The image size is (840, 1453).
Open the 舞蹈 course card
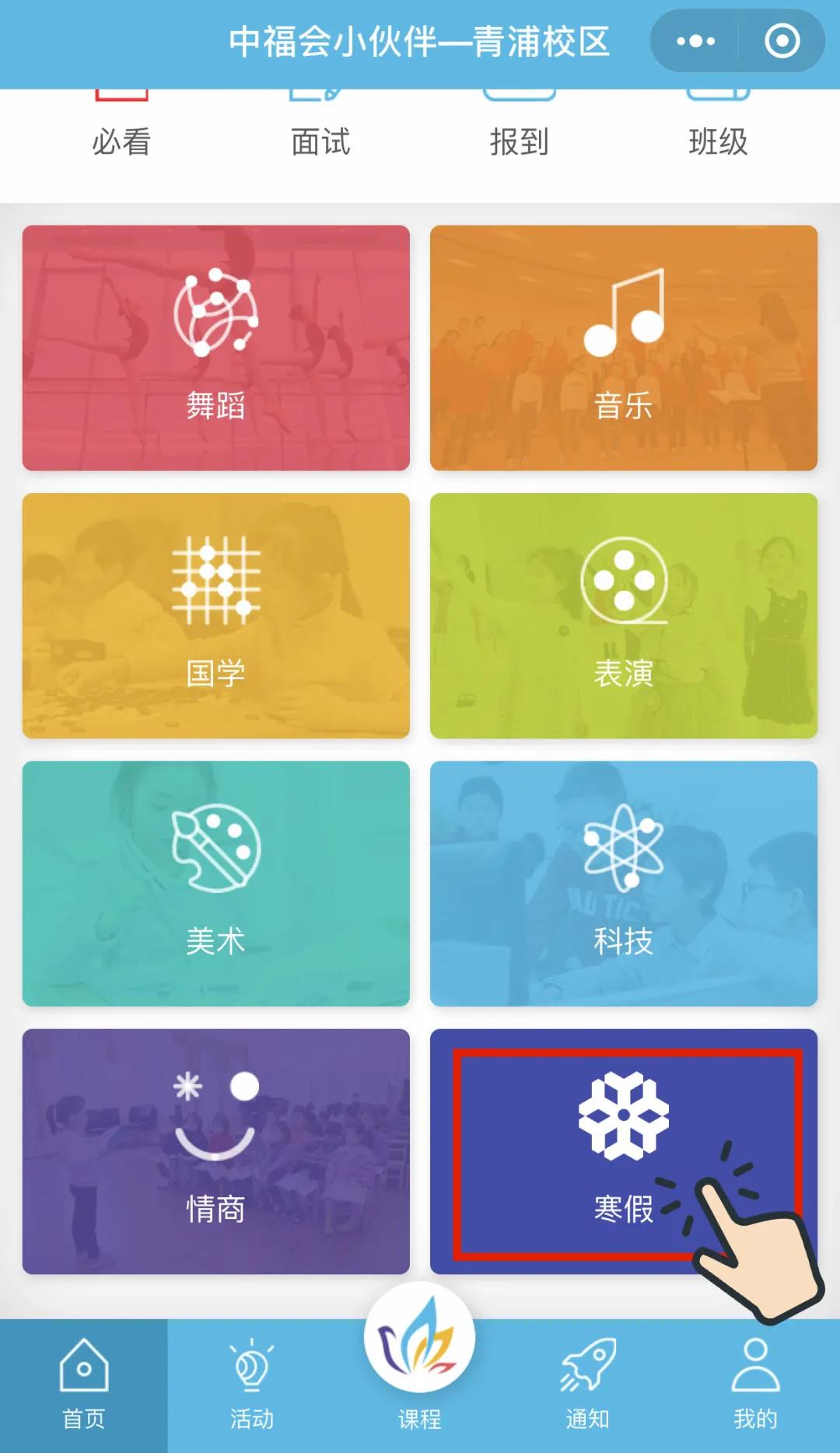tap(216, 348)
